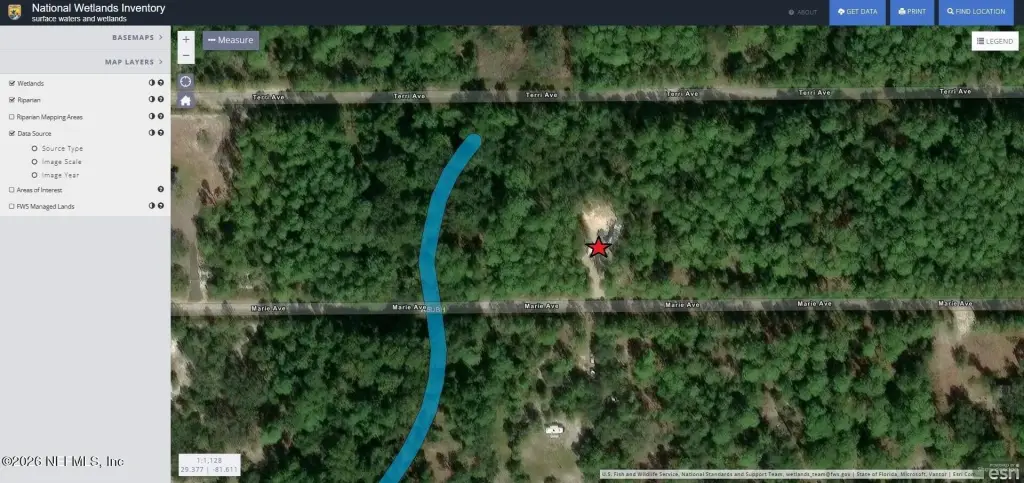Expand the Basemaps panel
Screen dimensions: 1024x483
[x=137, y=37]
